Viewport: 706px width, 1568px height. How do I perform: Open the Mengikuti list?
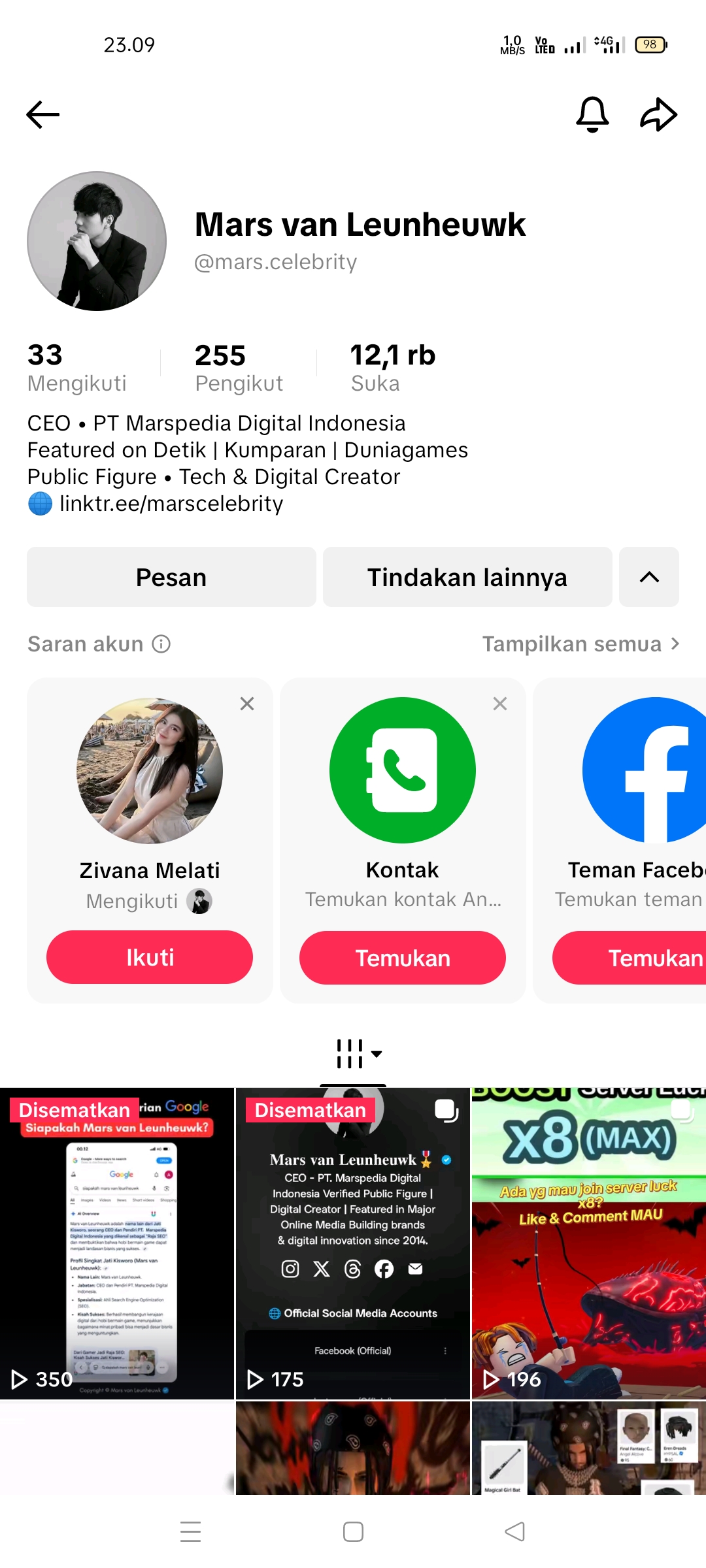(76, 368)
